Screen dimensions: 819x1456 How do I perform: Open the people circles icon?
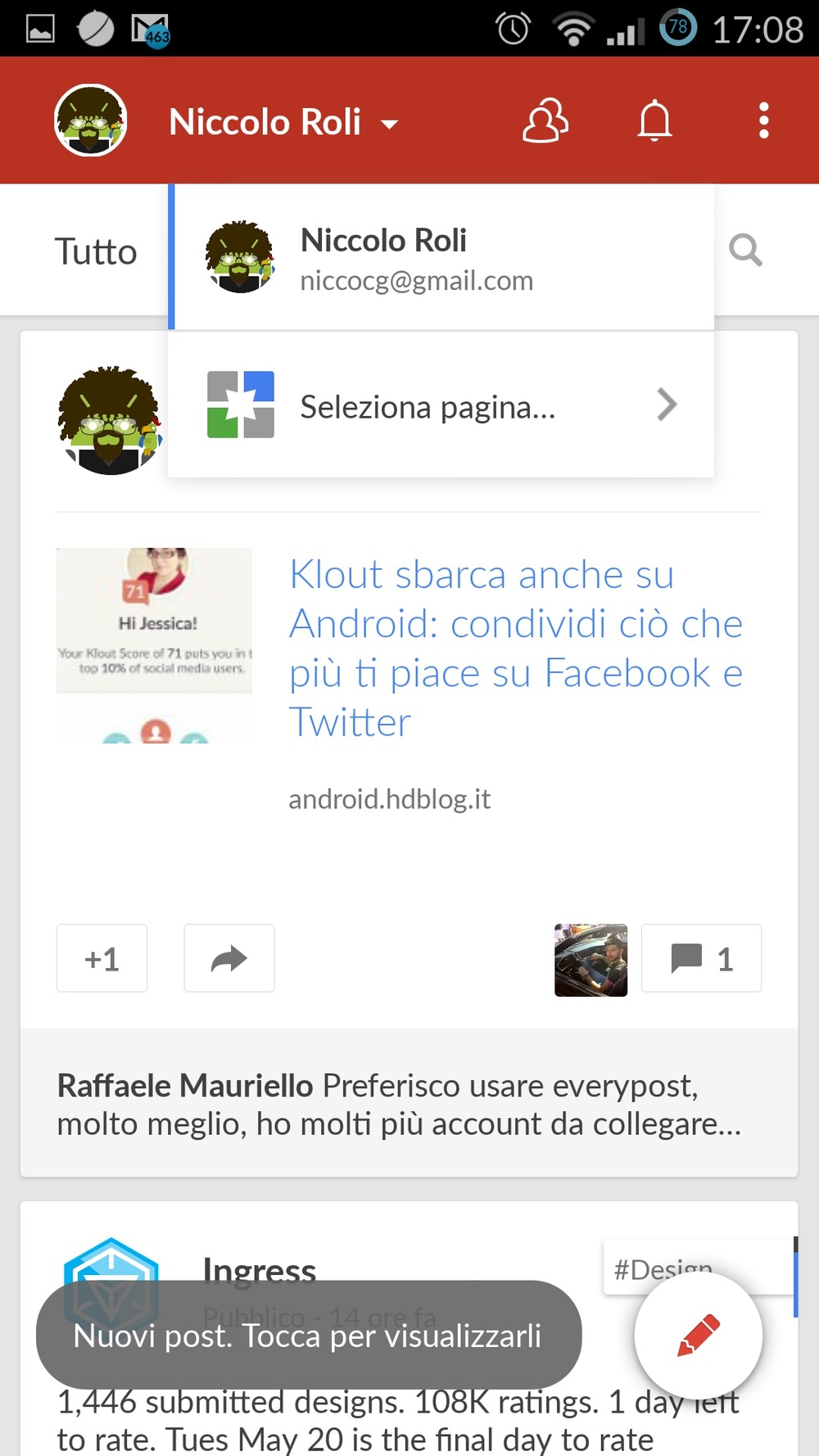545,121
